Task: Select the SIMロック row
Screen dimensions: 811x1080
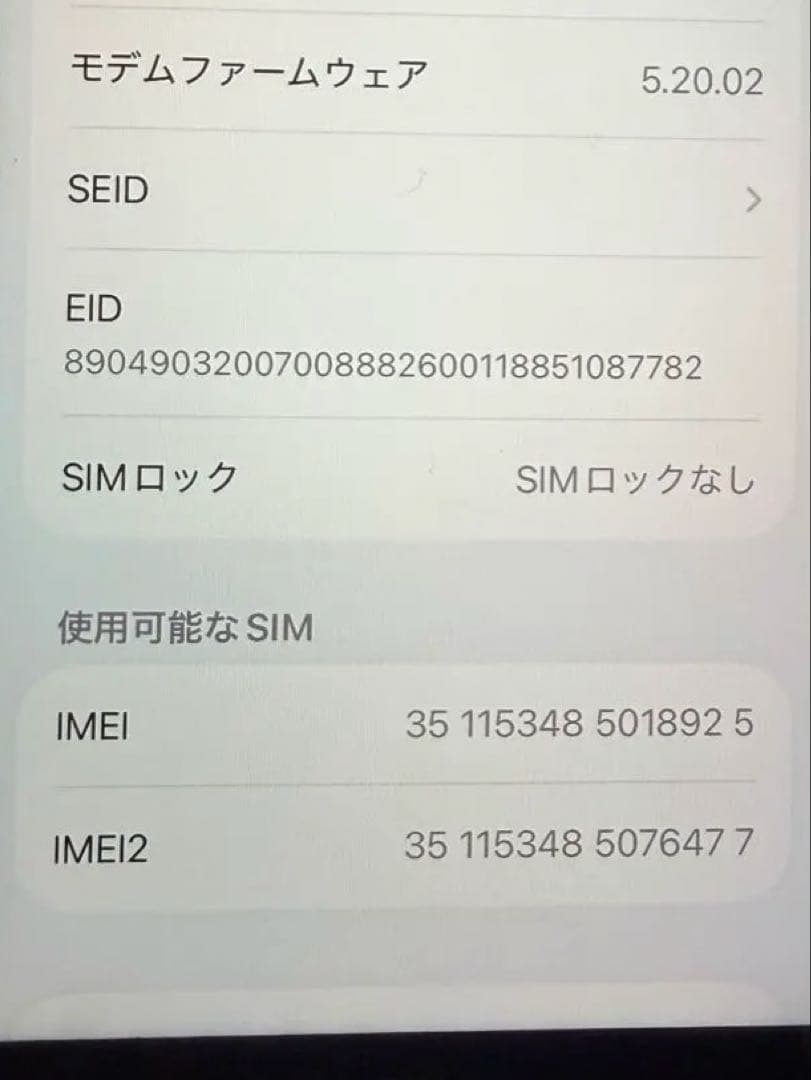Action: coord(400,478)
